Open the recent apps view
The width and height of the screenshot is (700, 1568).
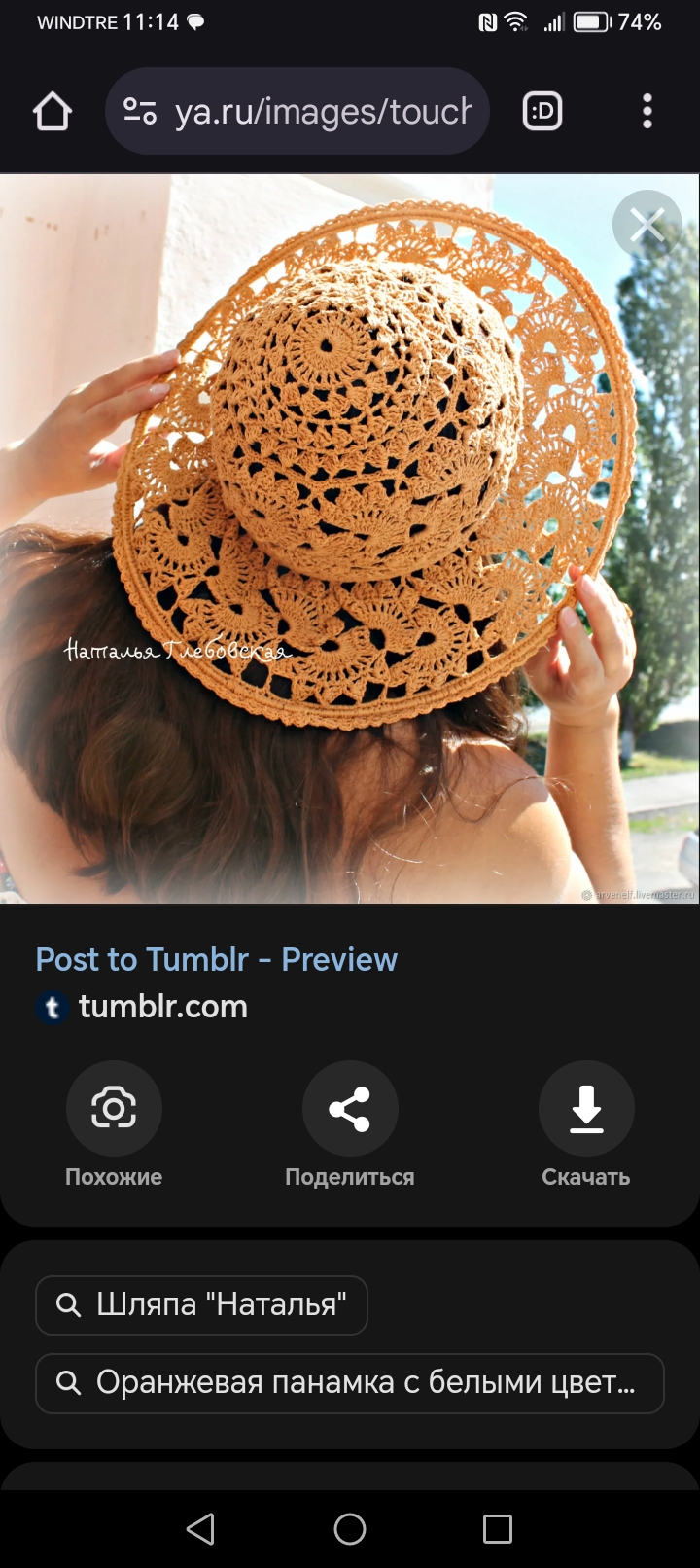pos(498,1529)
